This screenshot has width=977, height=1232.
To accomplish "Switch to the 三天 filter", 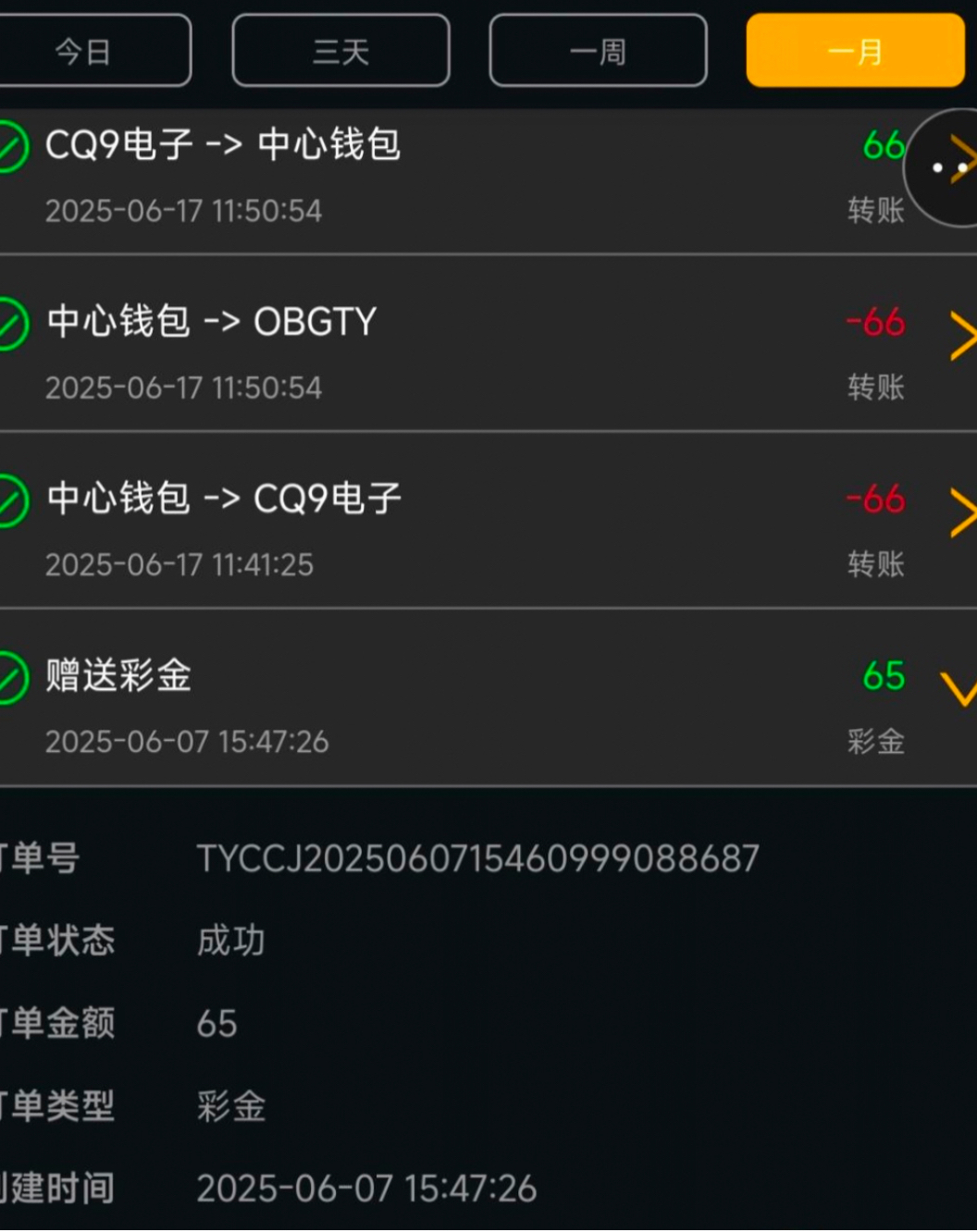I will 340,51.
